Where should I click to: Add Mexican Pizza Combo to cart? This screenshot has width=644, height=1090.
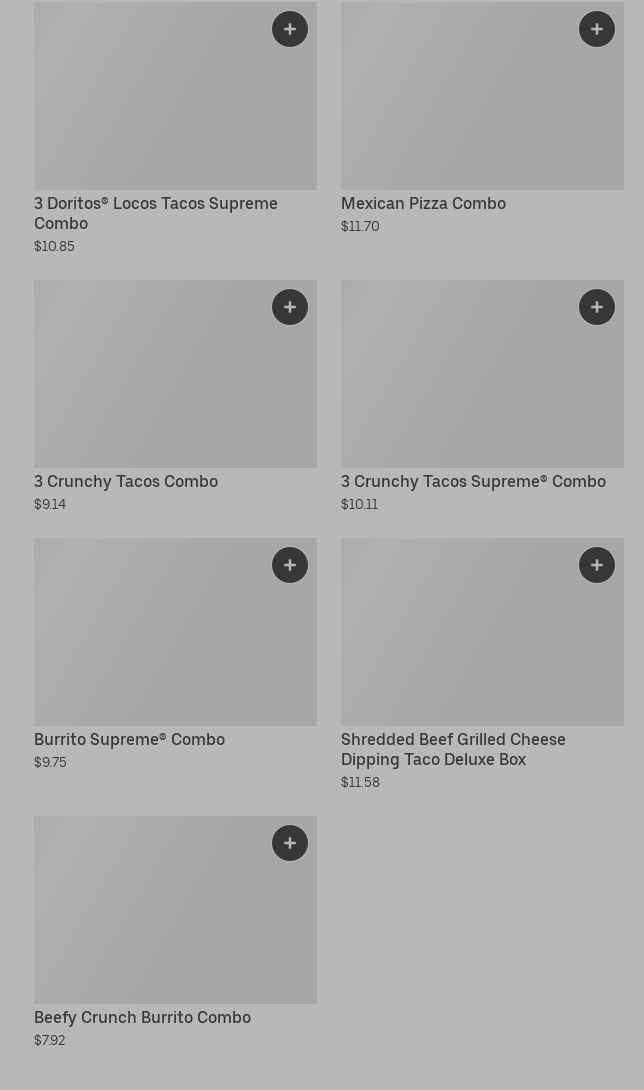pyautogui.click(x=597, y=29)
